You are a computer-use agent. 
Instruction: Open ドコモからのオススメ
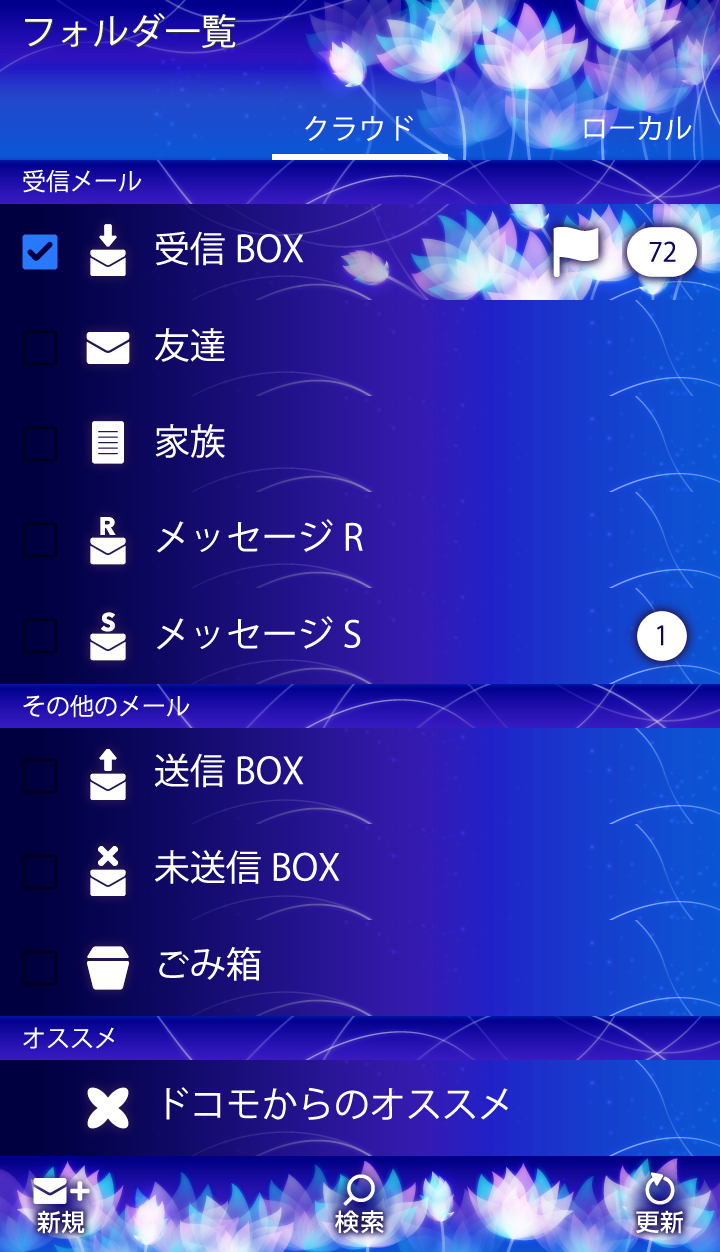click(333, 1105)
